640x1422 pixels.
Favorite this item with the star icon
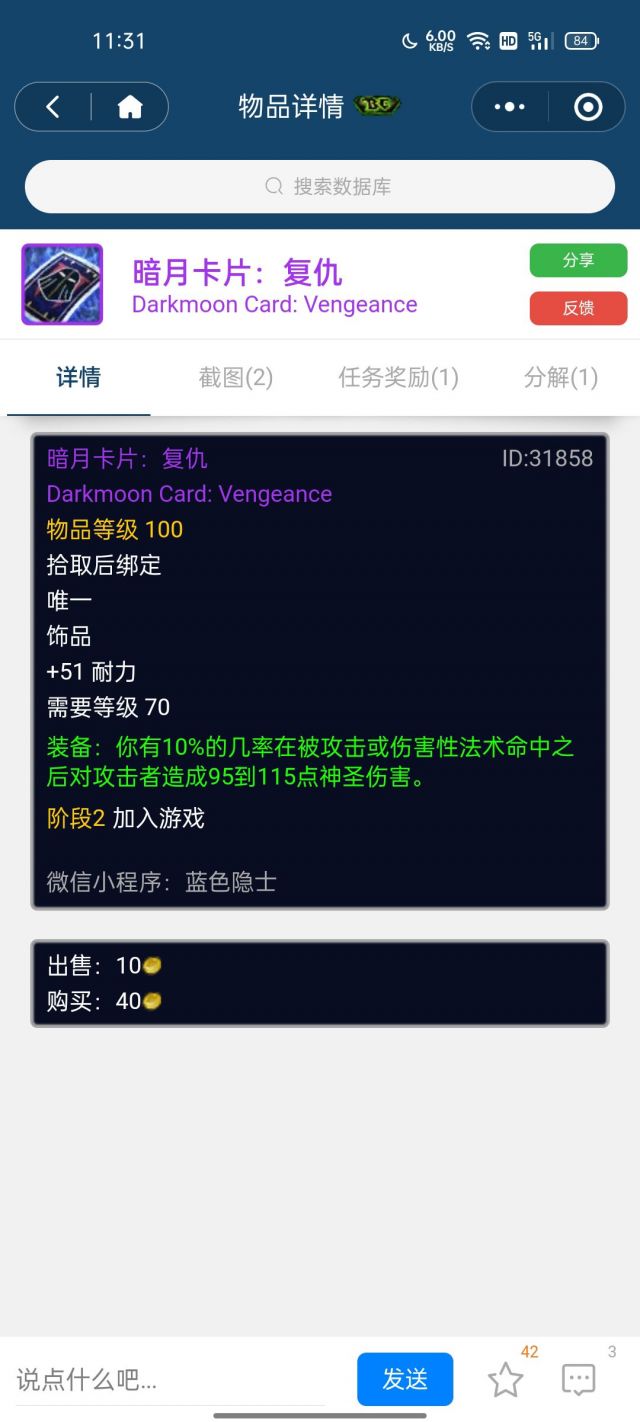click(506, 1380)
